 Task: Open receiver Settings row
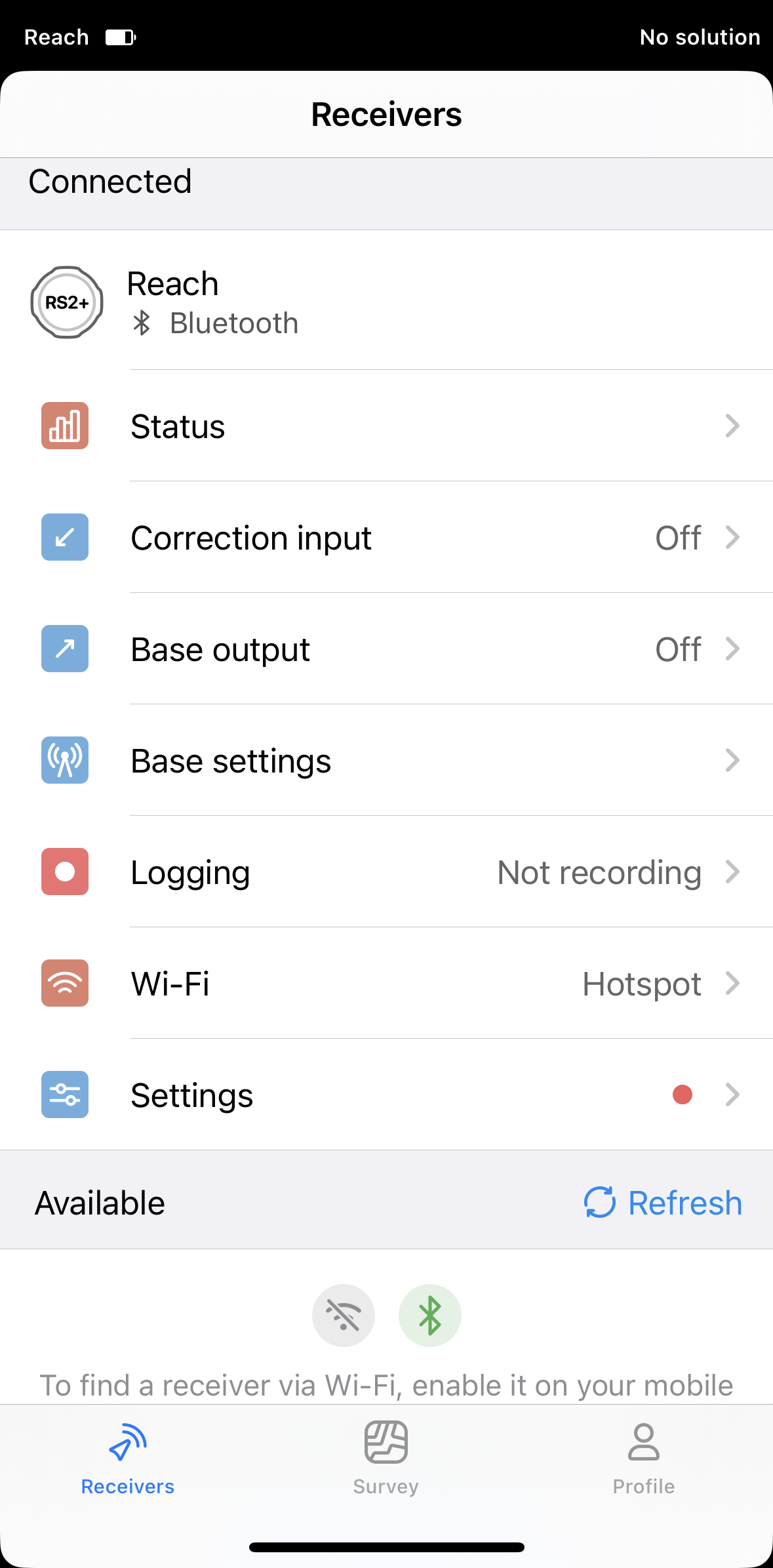386,1095
